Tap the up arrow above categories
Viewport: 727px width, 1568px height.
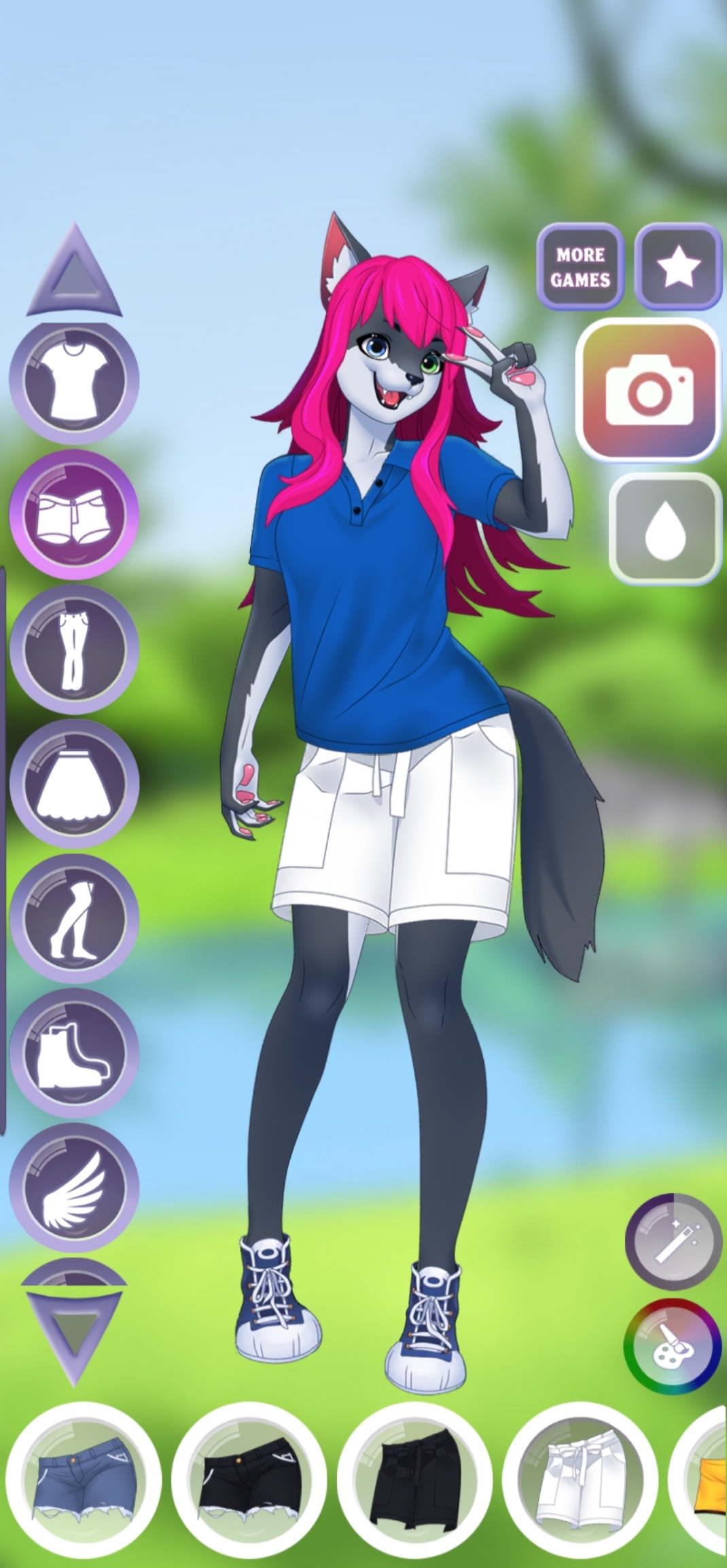(x=74, y=269)
